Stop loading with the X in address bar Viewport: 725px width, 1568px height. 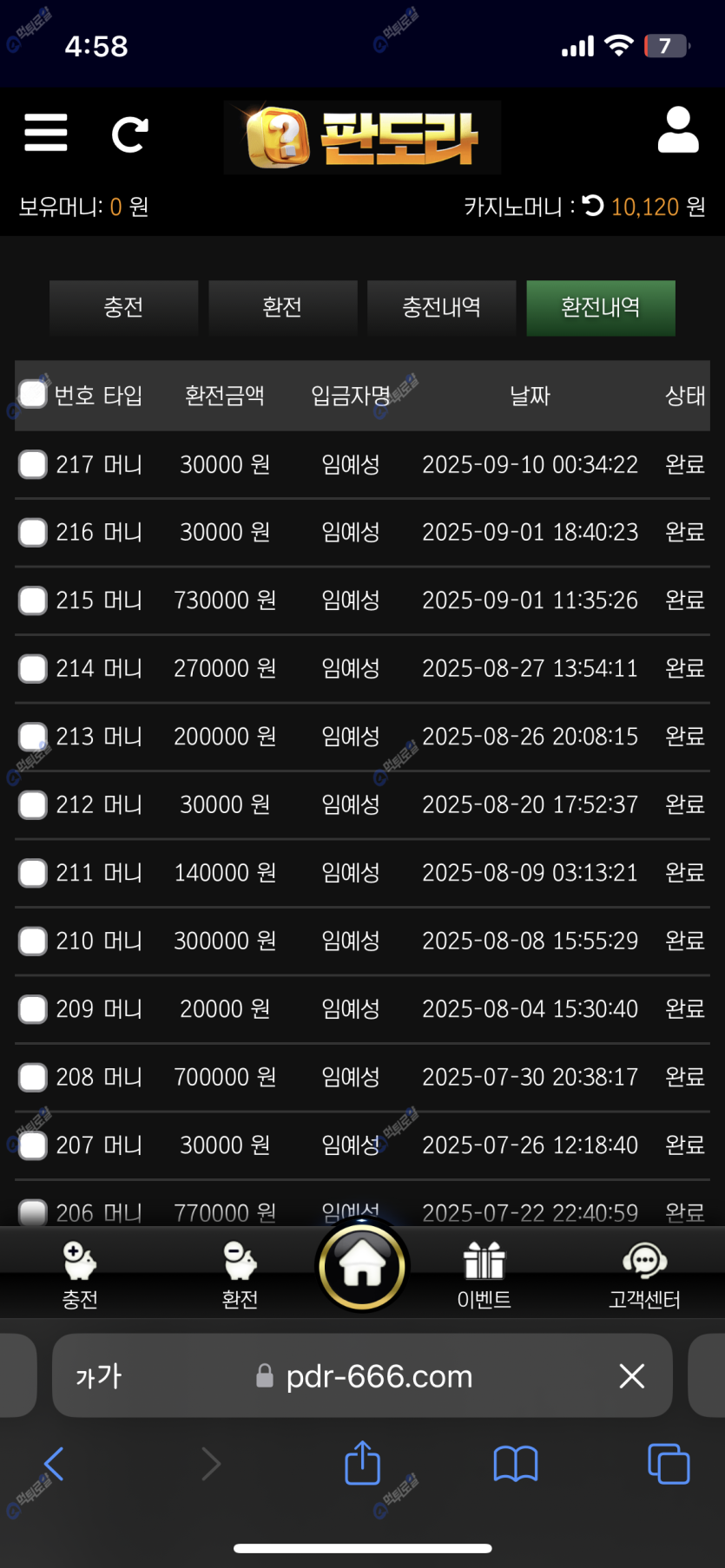tap(632, 1375)
